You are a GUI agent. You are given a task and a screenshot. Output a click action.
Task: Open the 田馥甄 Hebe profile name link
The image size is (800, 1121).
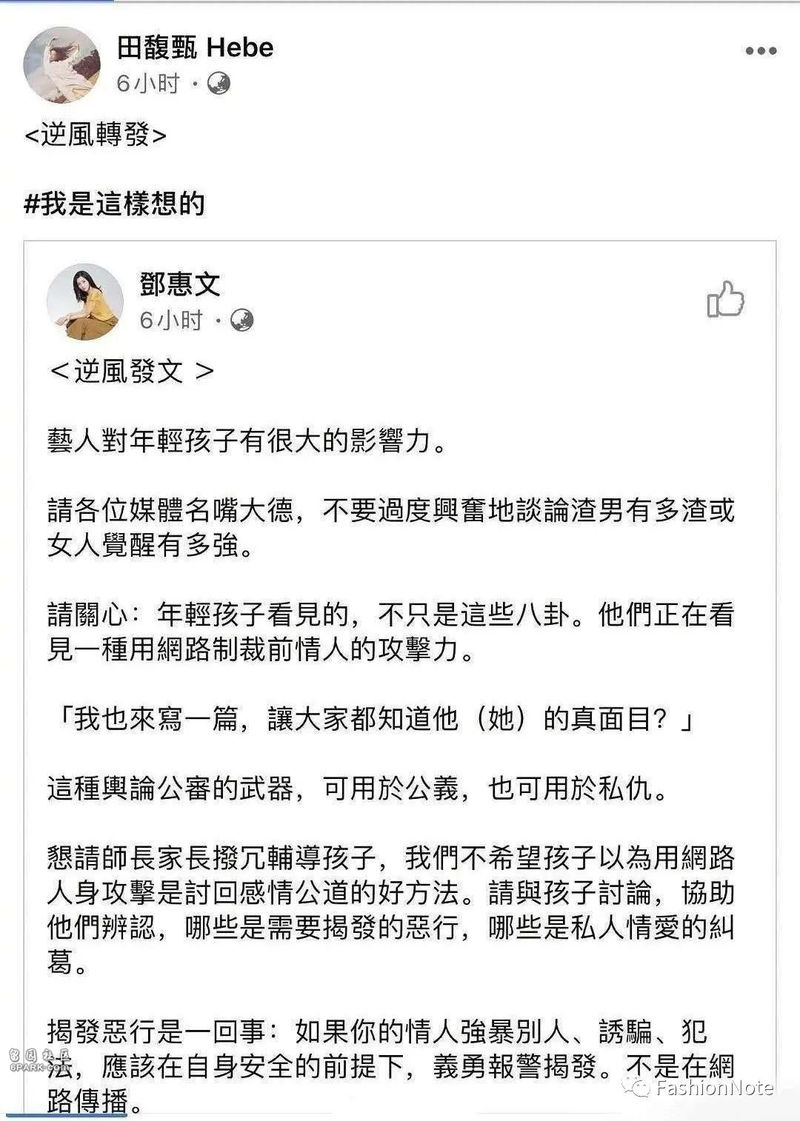(x=195, y=47)
